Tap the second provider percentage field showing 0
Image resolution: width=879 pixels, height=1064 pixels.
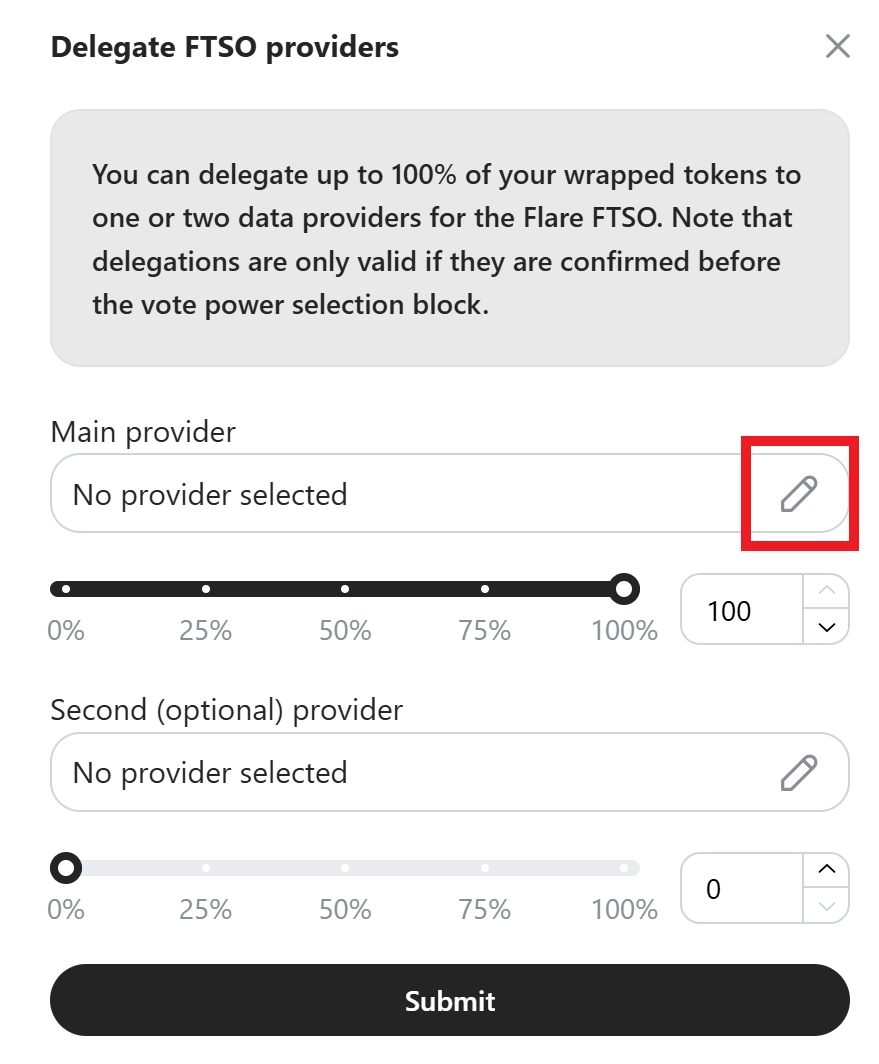coord(740,889)
